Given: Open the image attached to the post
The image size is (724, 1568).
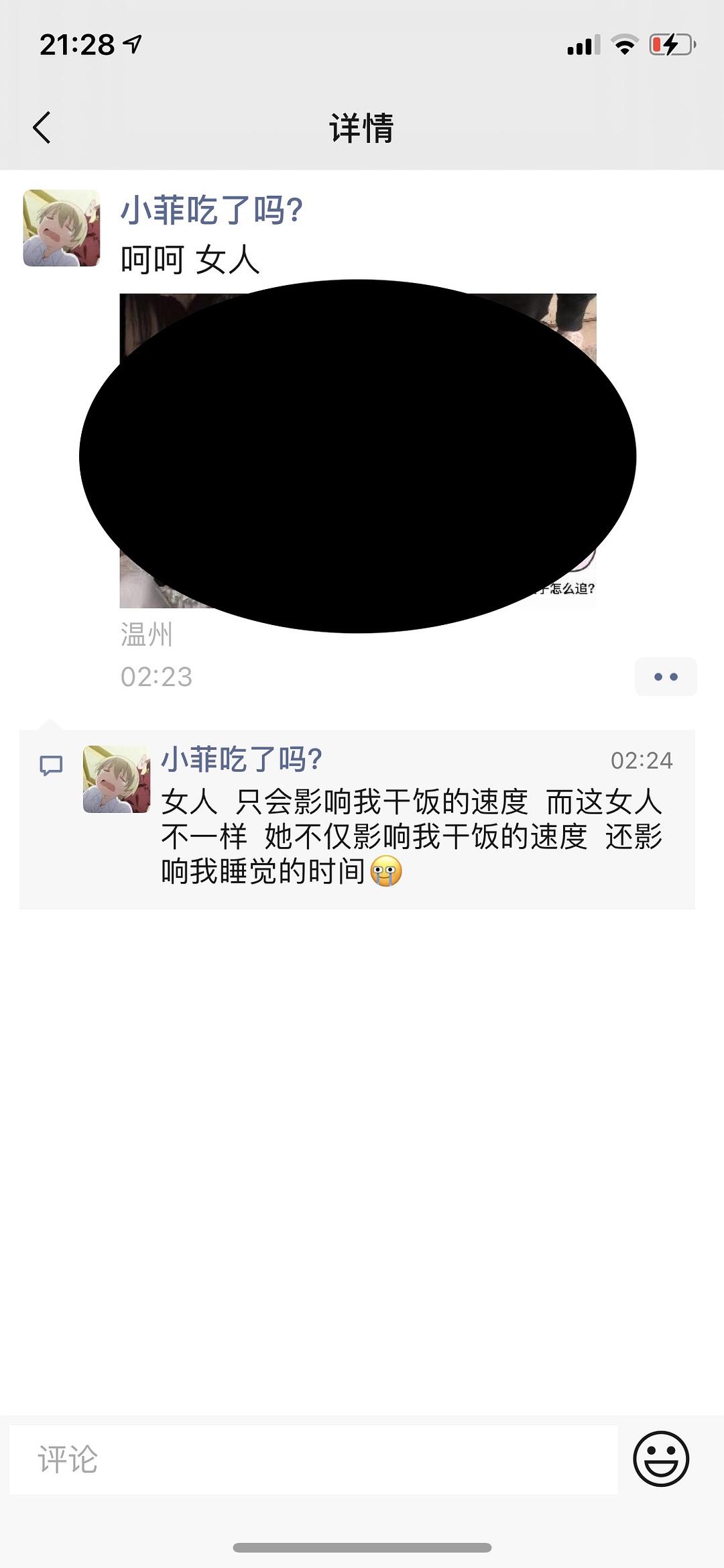Looking at the screenshot, I should click(x=358, y=451).
